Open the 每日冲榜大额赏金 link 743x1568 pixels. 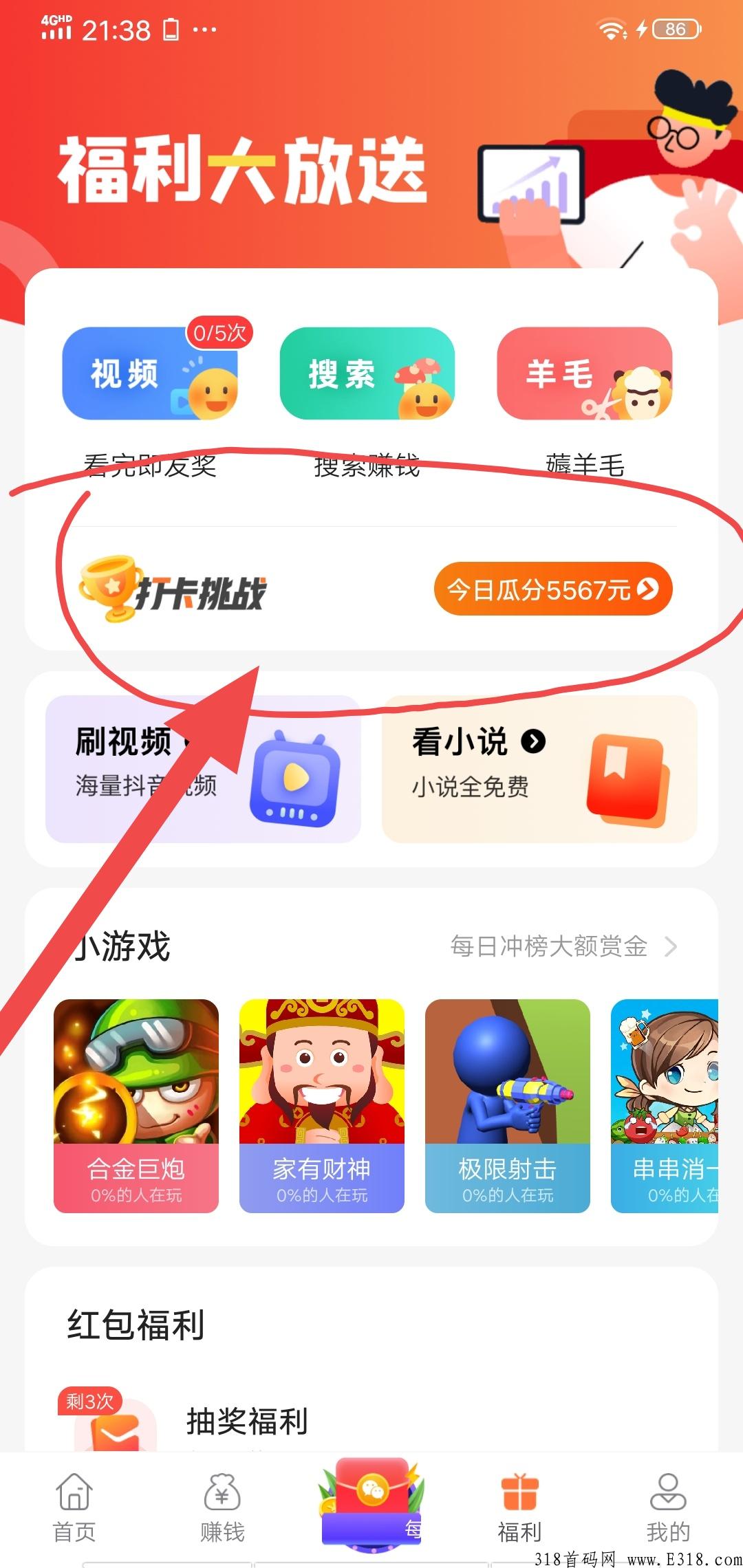[x=564, y=946]
